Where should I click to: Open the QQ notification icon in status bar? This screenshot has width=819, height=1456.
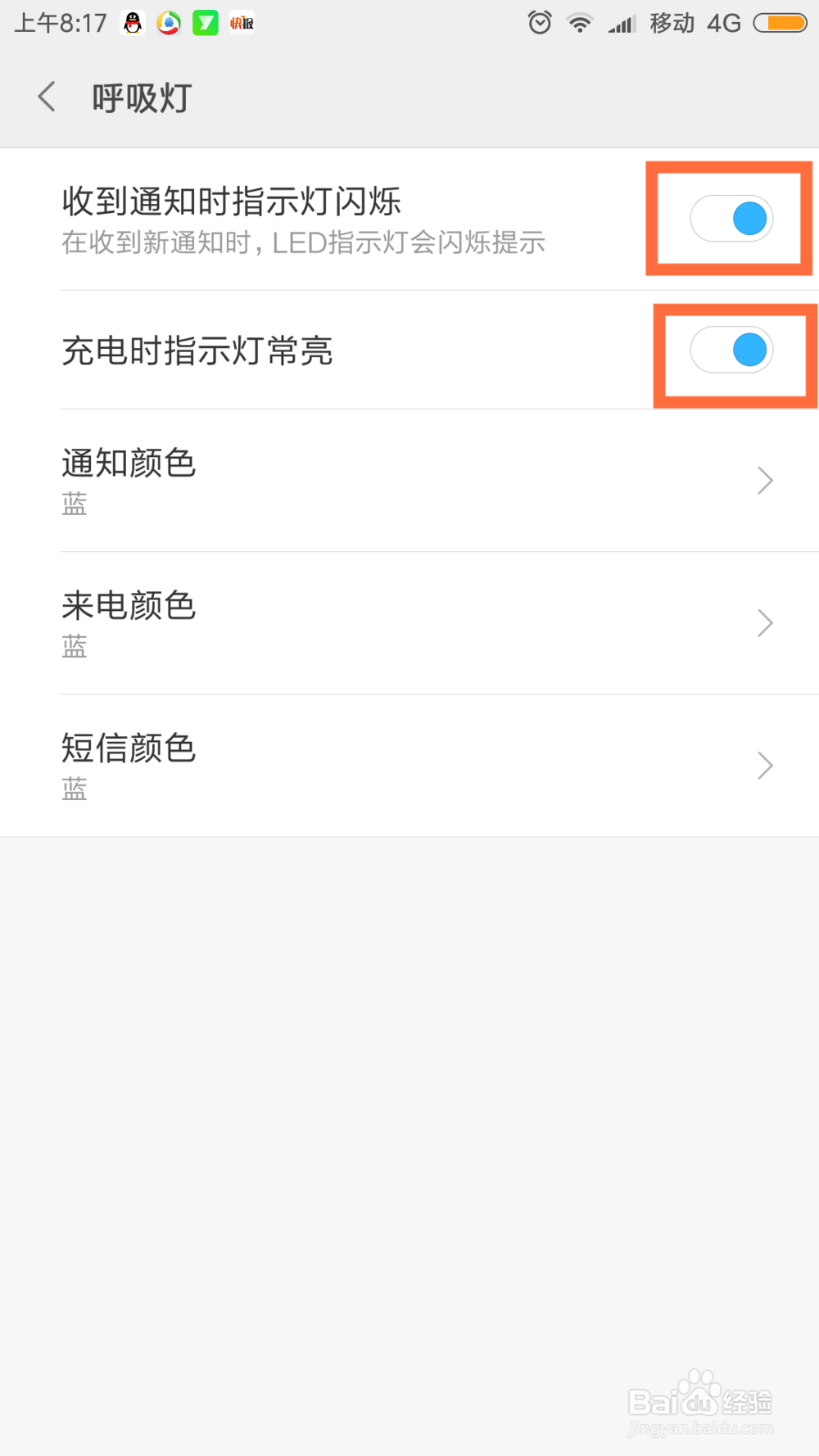point(133,22)
